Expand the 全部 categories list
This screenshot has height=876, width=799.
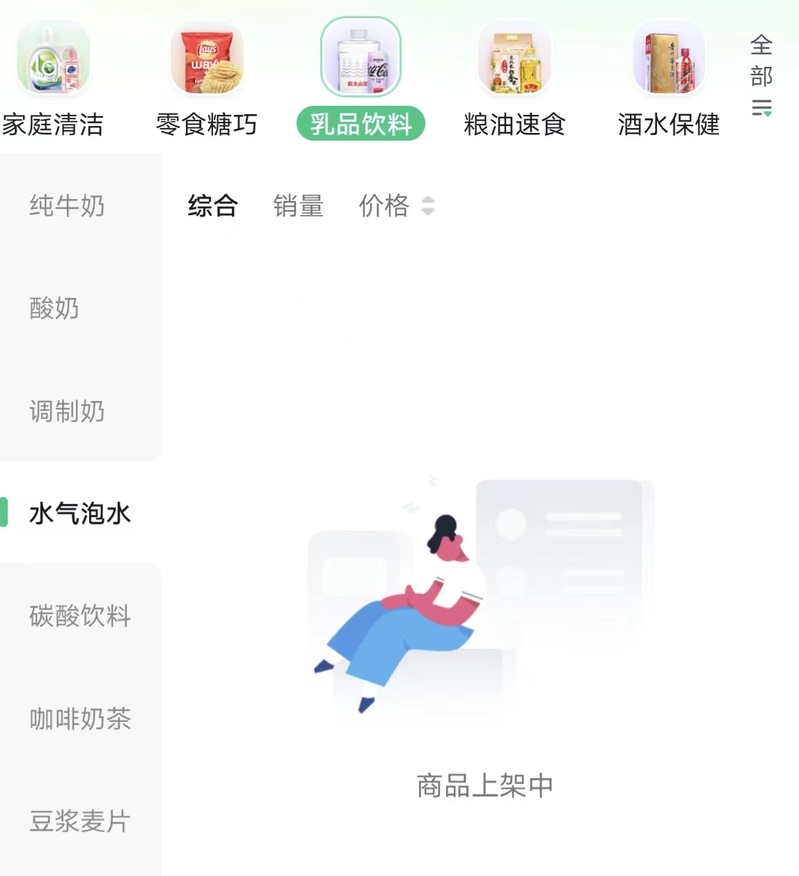tap(762, 75)
